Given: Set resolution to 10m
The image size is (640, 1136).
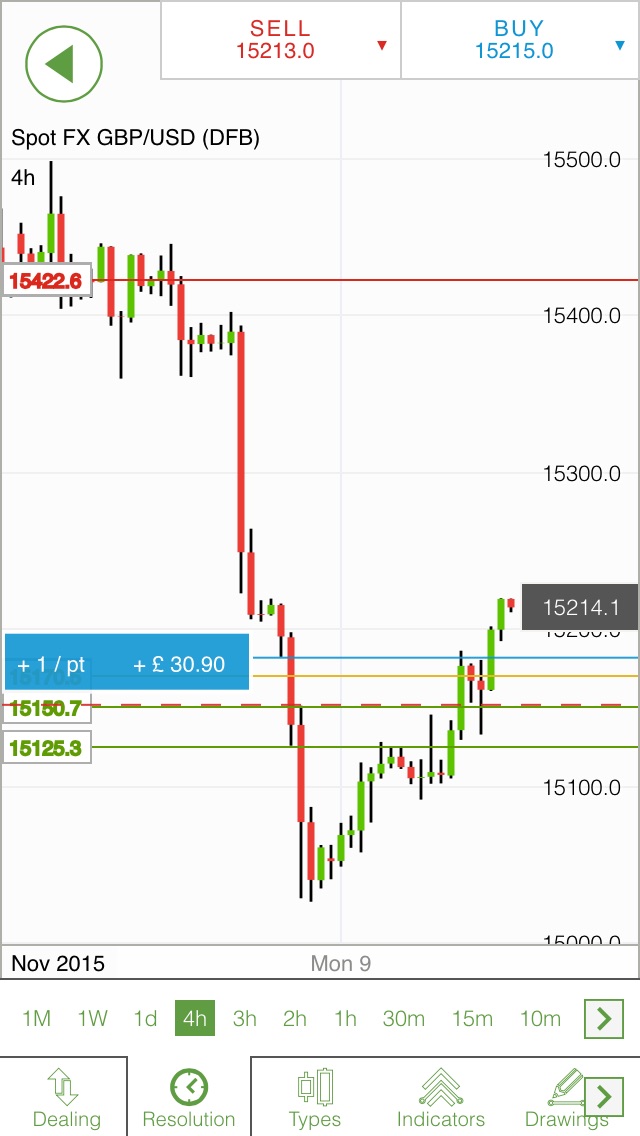Looking at the screenshot, I should click(540, 1018).
